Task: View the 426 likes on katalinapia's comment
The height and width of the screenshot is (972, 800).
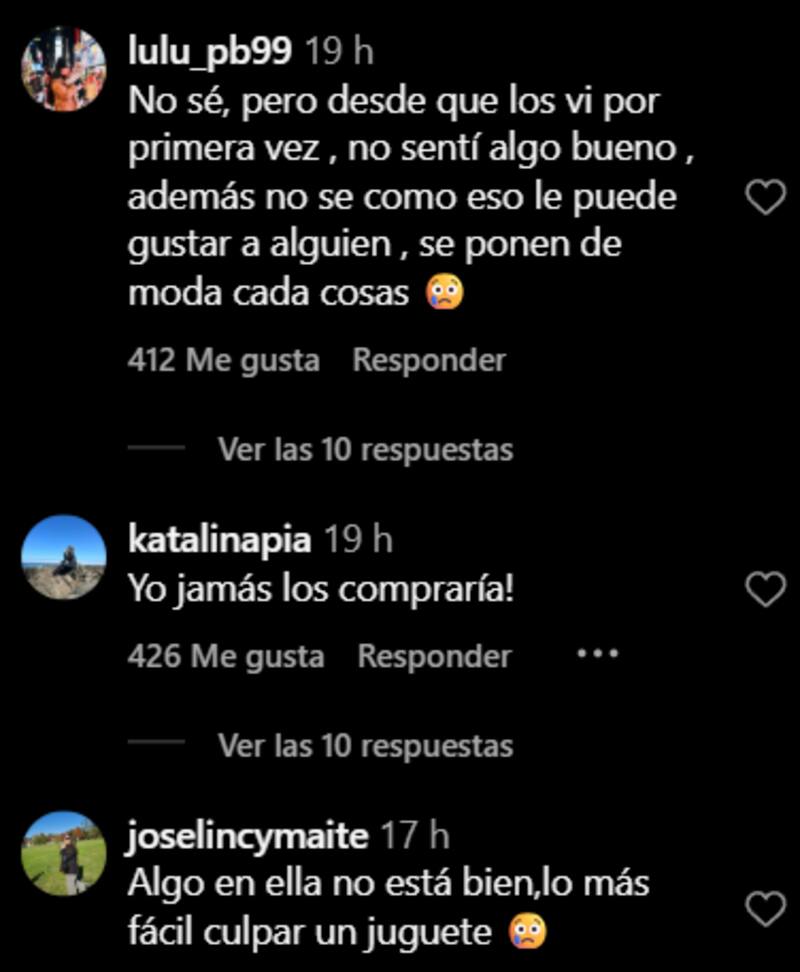Action: tap(226, 656)
